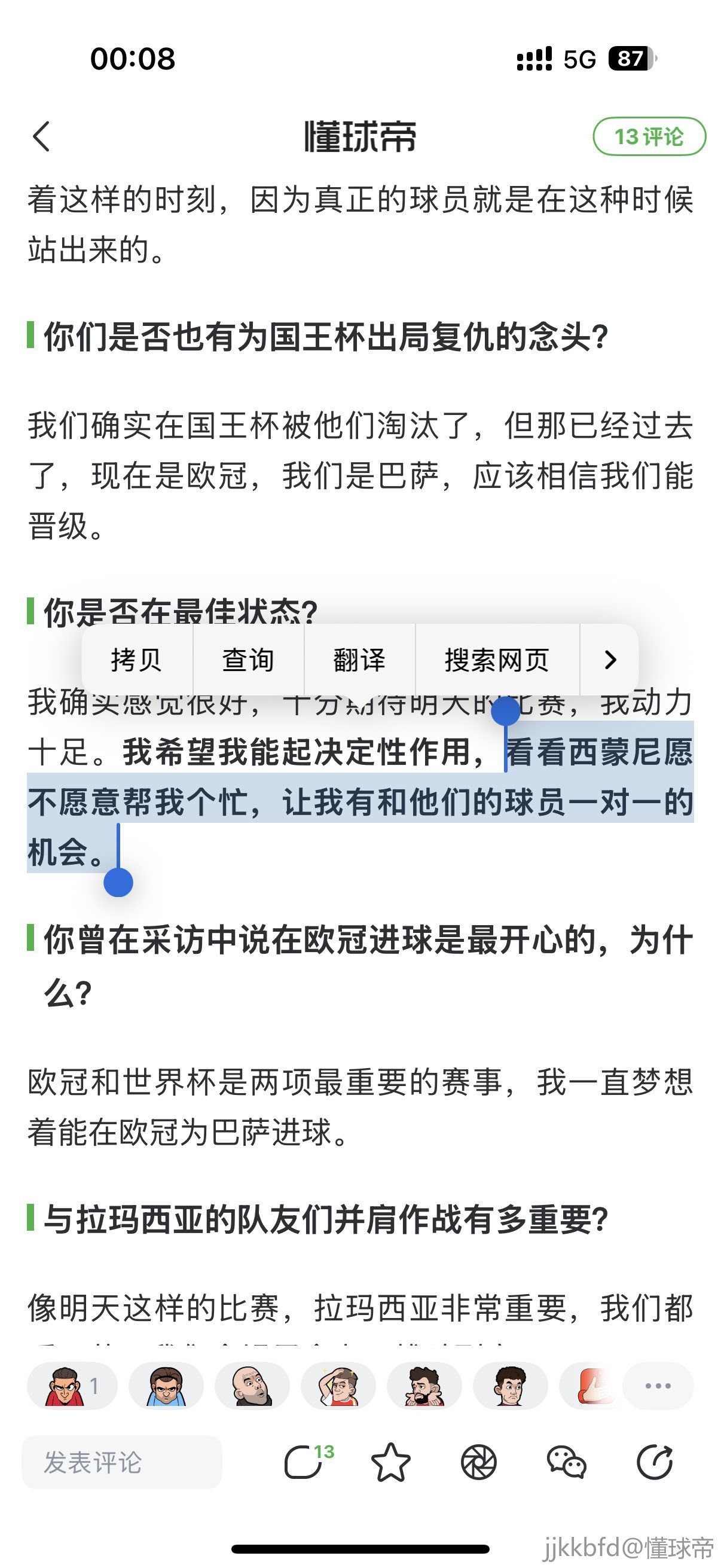Image resolution: width=721 pixels, height=1568 pixels.
Task: React with the head-scratching player emoji
Action: click(x=338, y=1386)
